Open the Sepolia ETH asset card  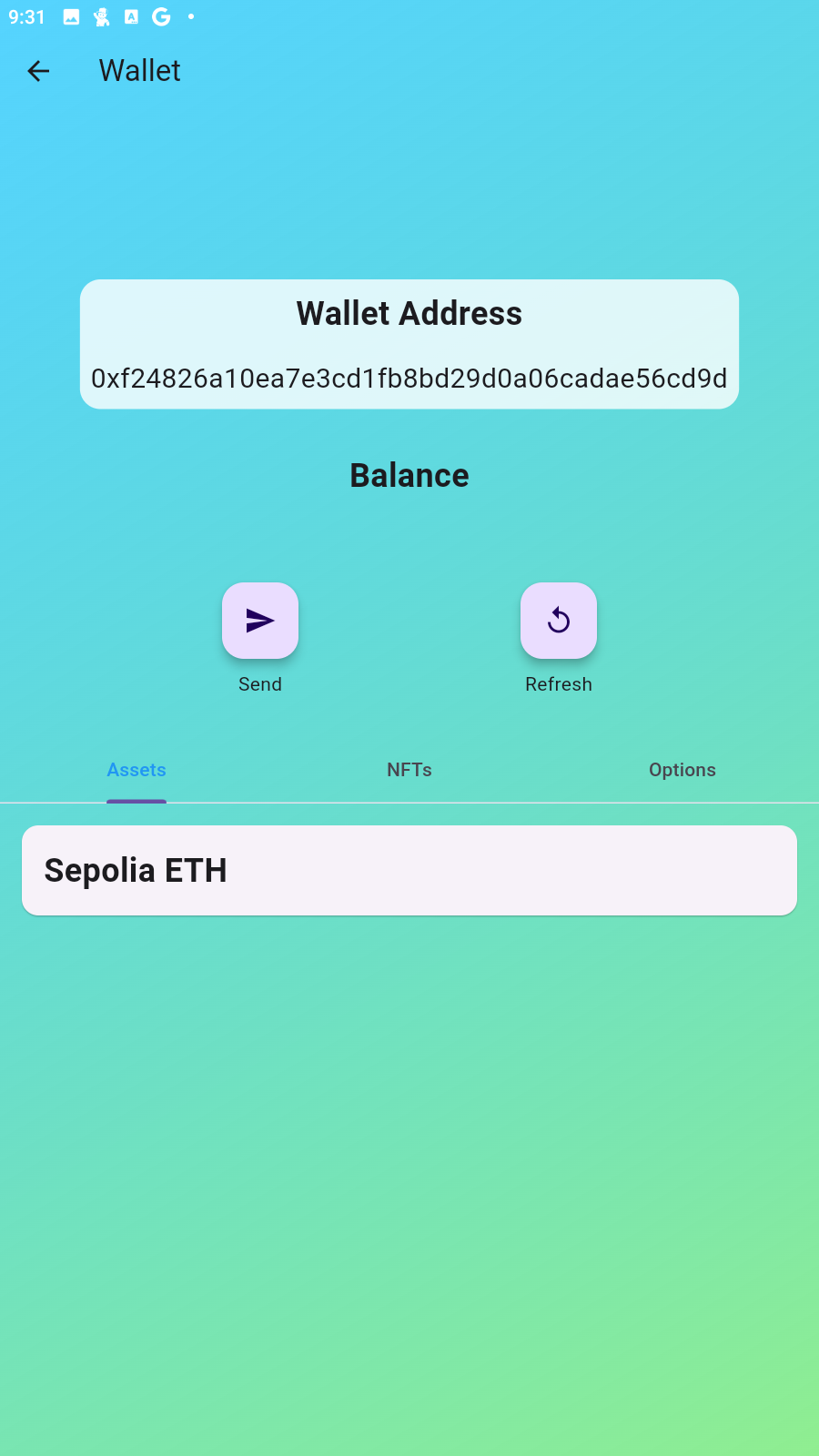(409, 871)
